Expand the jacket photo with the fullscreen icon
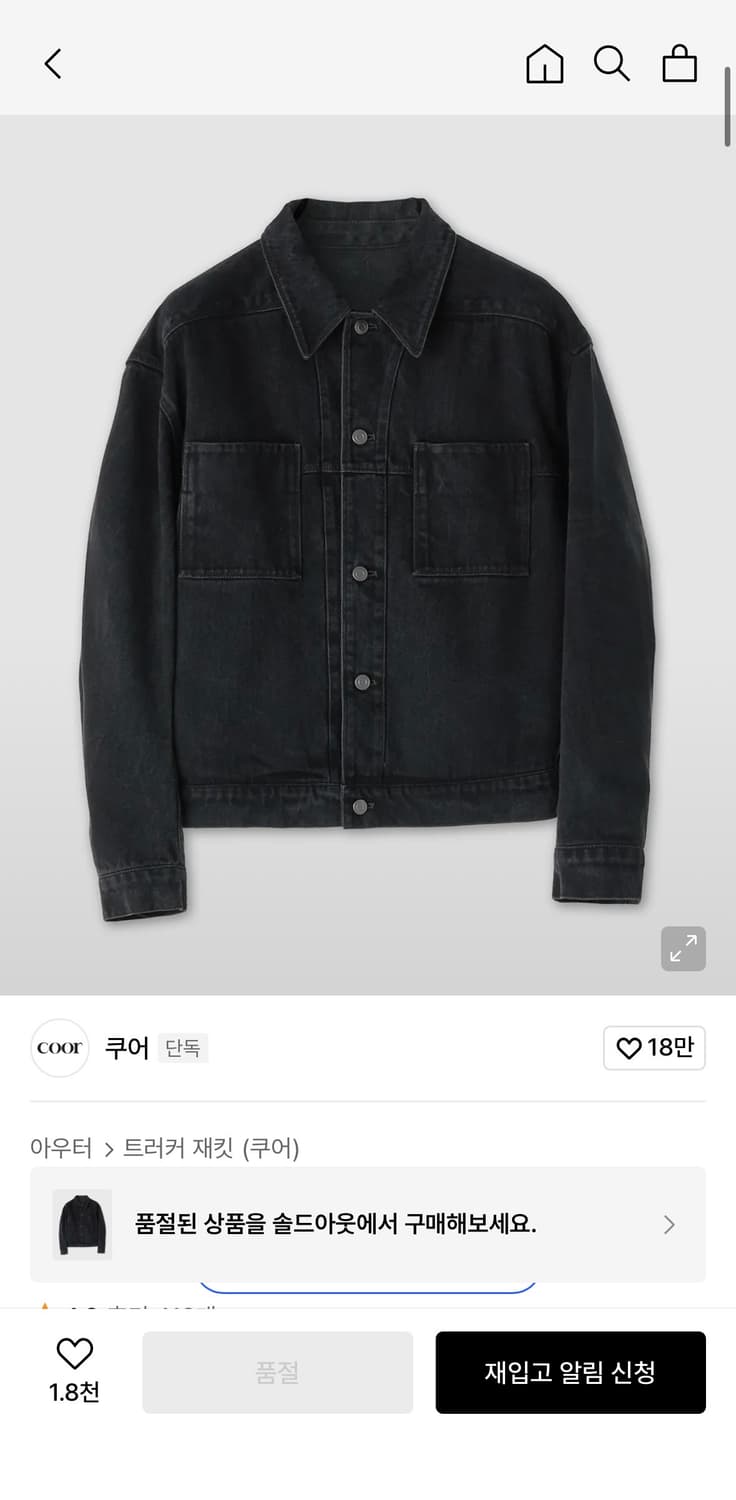Viewport: 736px width, 1500px height. (x=683, y=949)
